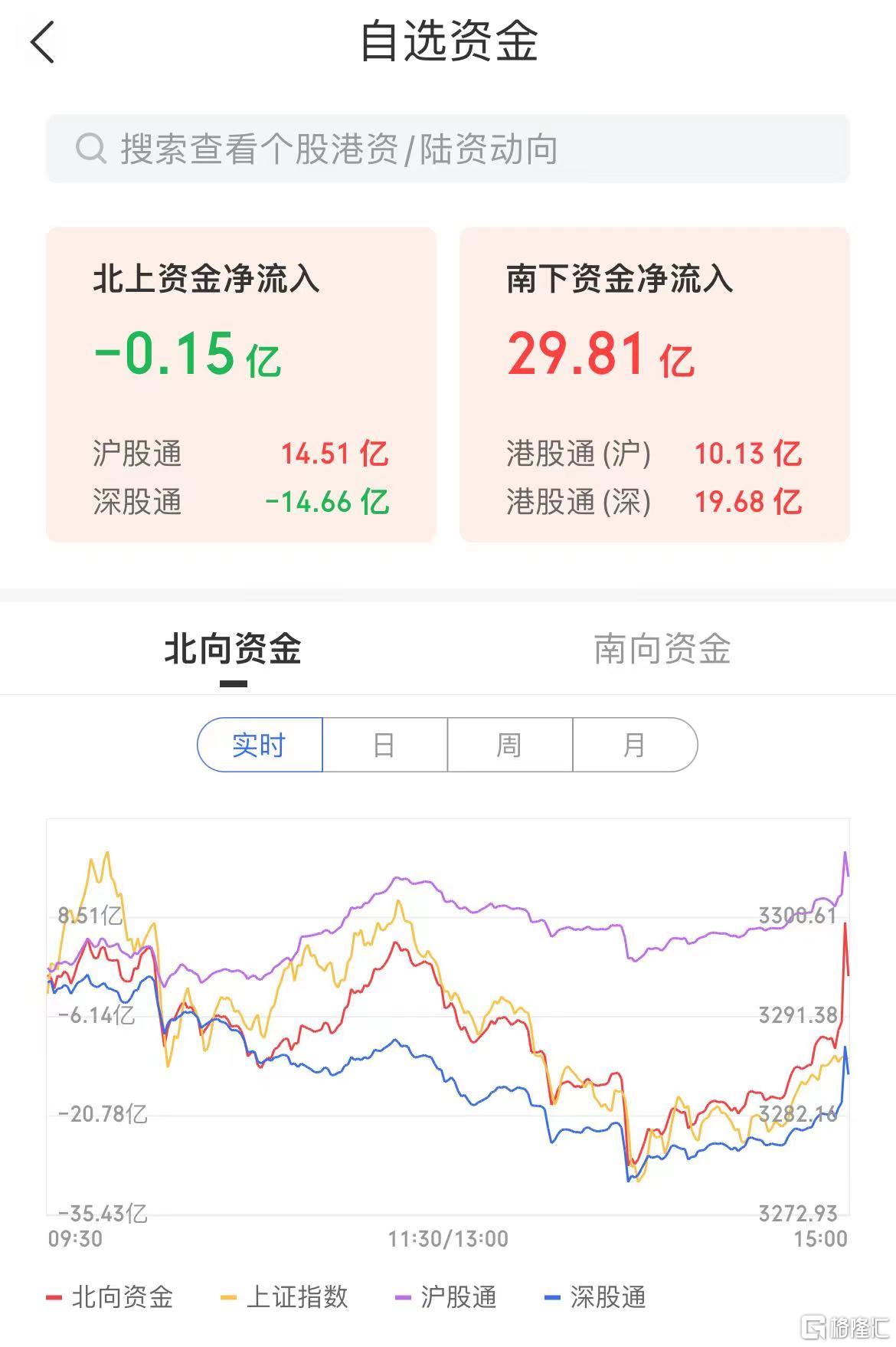
Task: Open the 北上资金净流入 card
Action: pos(240,385)
